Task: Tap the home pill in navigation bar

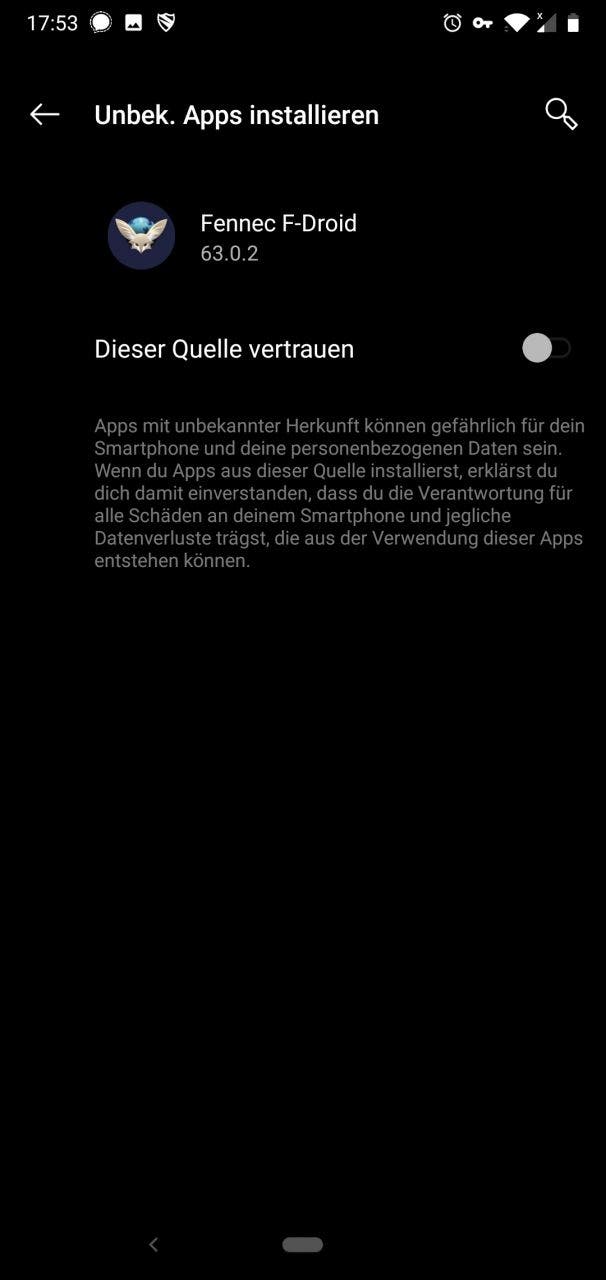Action: [x=302, y=1244]
